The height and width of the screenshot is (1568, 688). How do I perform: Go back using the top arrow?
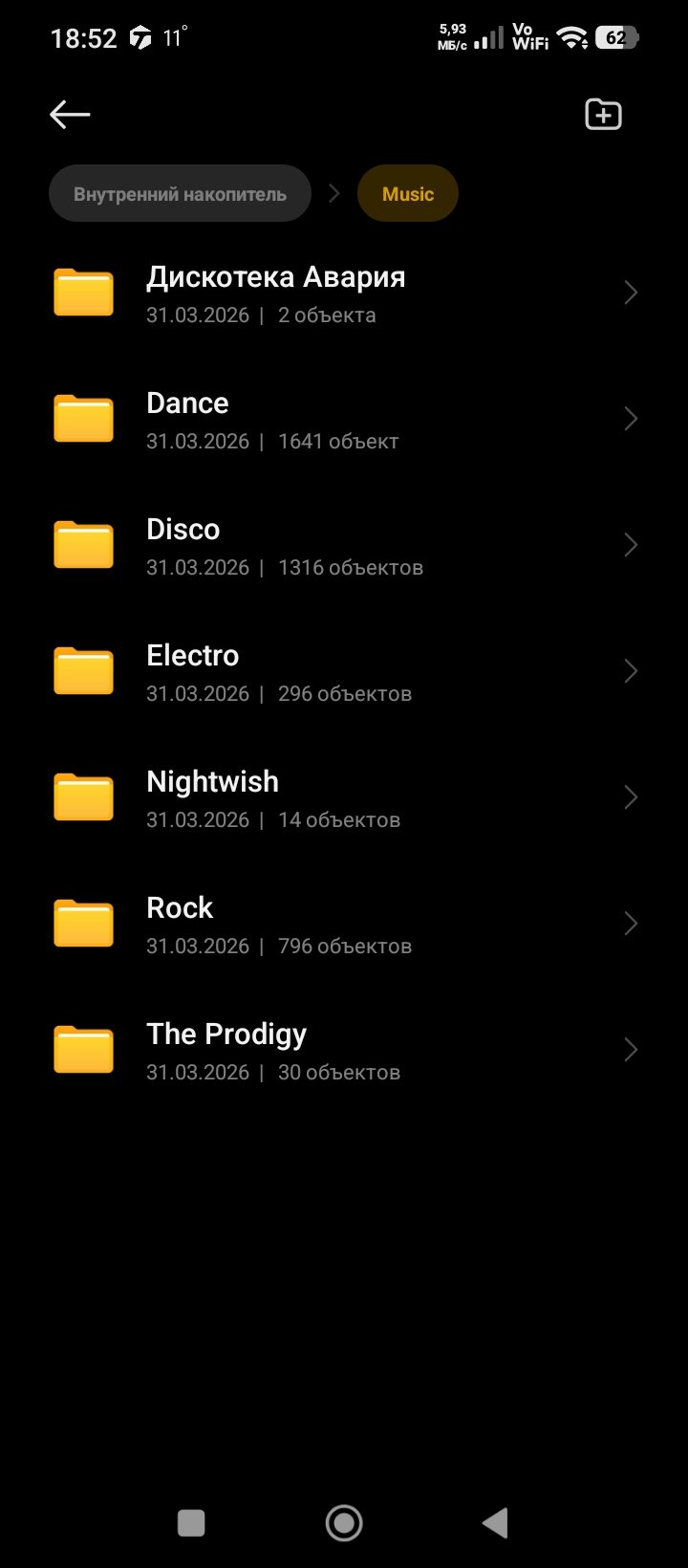(70, 116)
